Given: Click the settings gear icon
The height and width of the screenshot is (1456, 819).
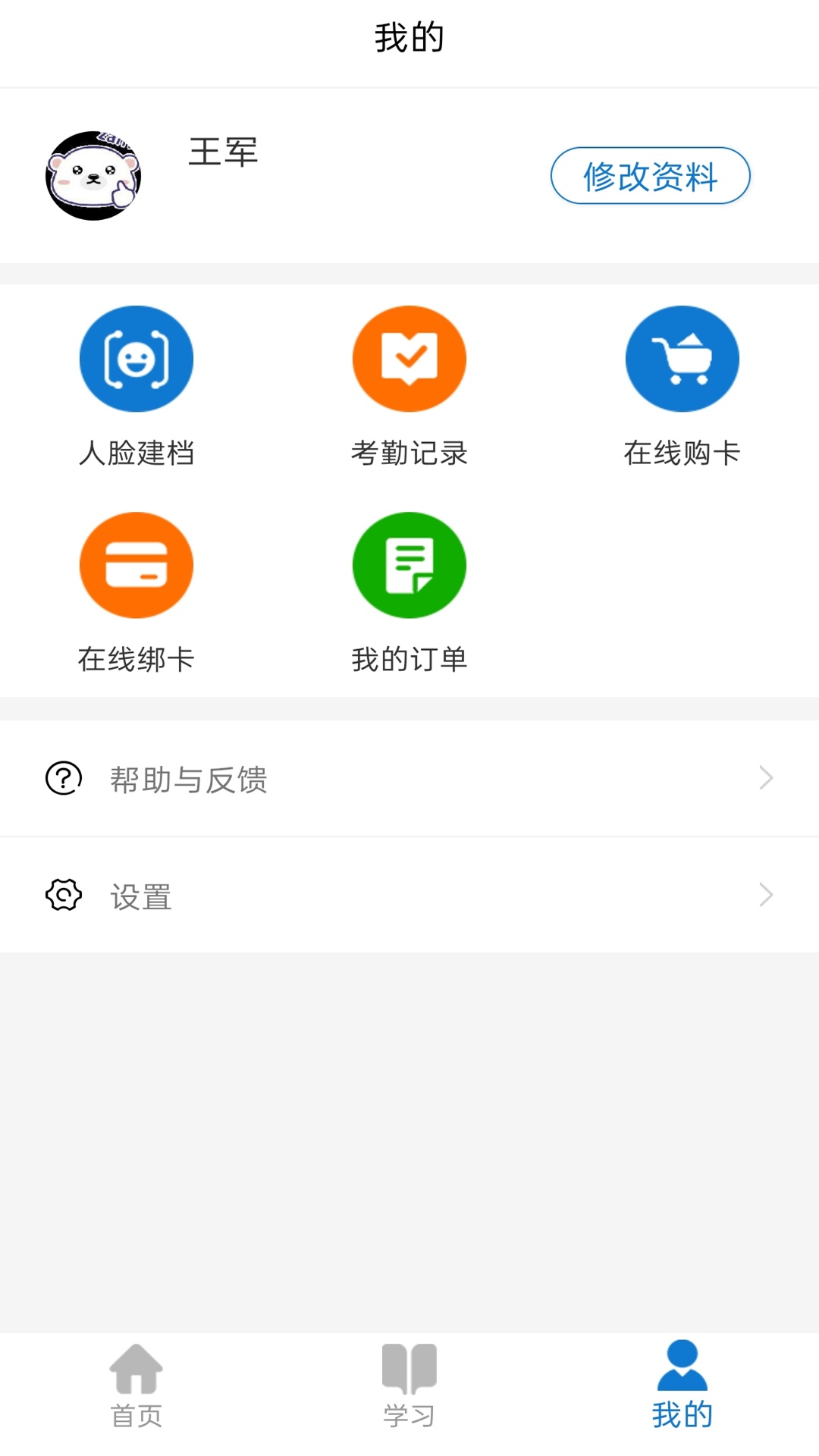Looking at the screenshot, I should pyautogui.click(x=63, y=896).
